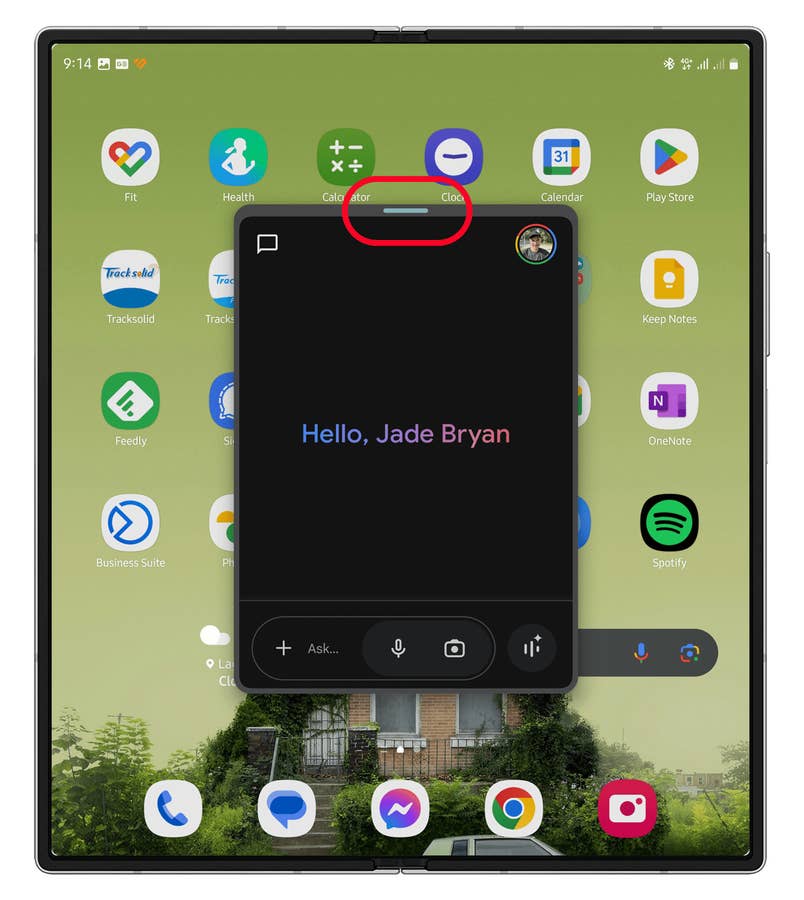Open the Gemini camera input icon
This screenshot has width=804, height=900.
tap(454, 648)
